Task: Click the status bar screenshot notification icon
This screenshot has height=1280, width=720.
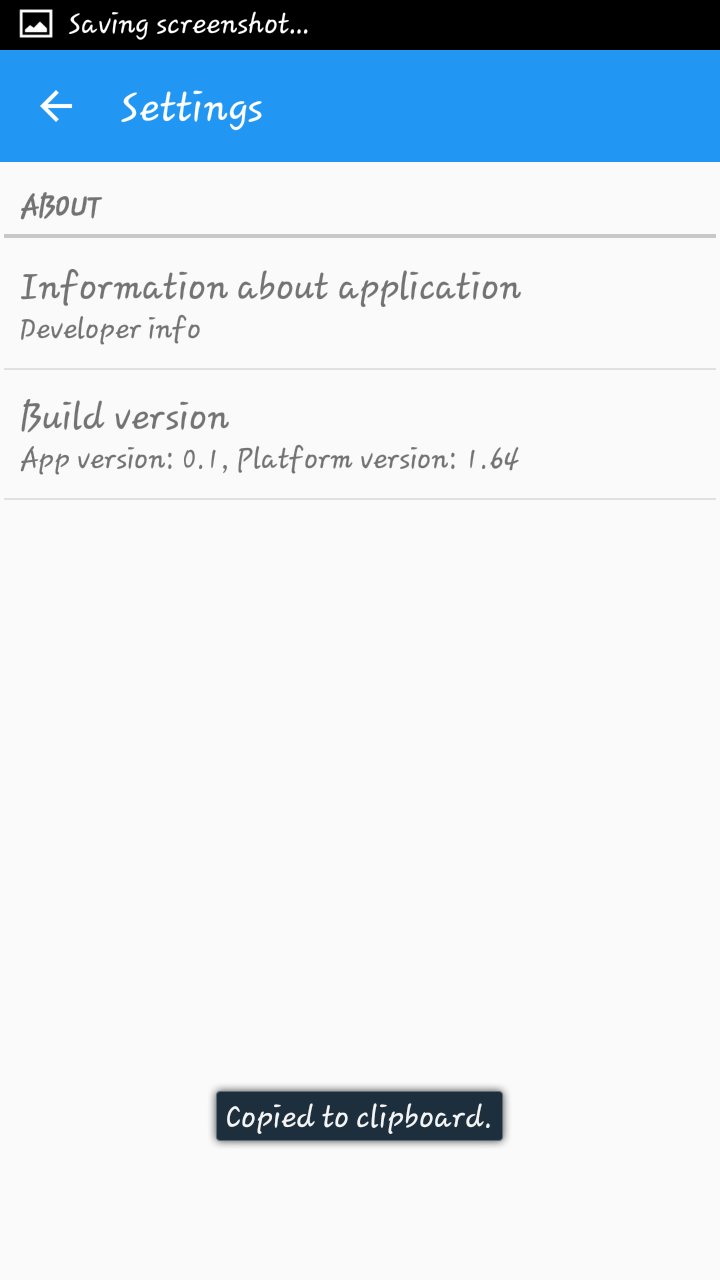Action: pyautogui.click(x=35, y=22)
